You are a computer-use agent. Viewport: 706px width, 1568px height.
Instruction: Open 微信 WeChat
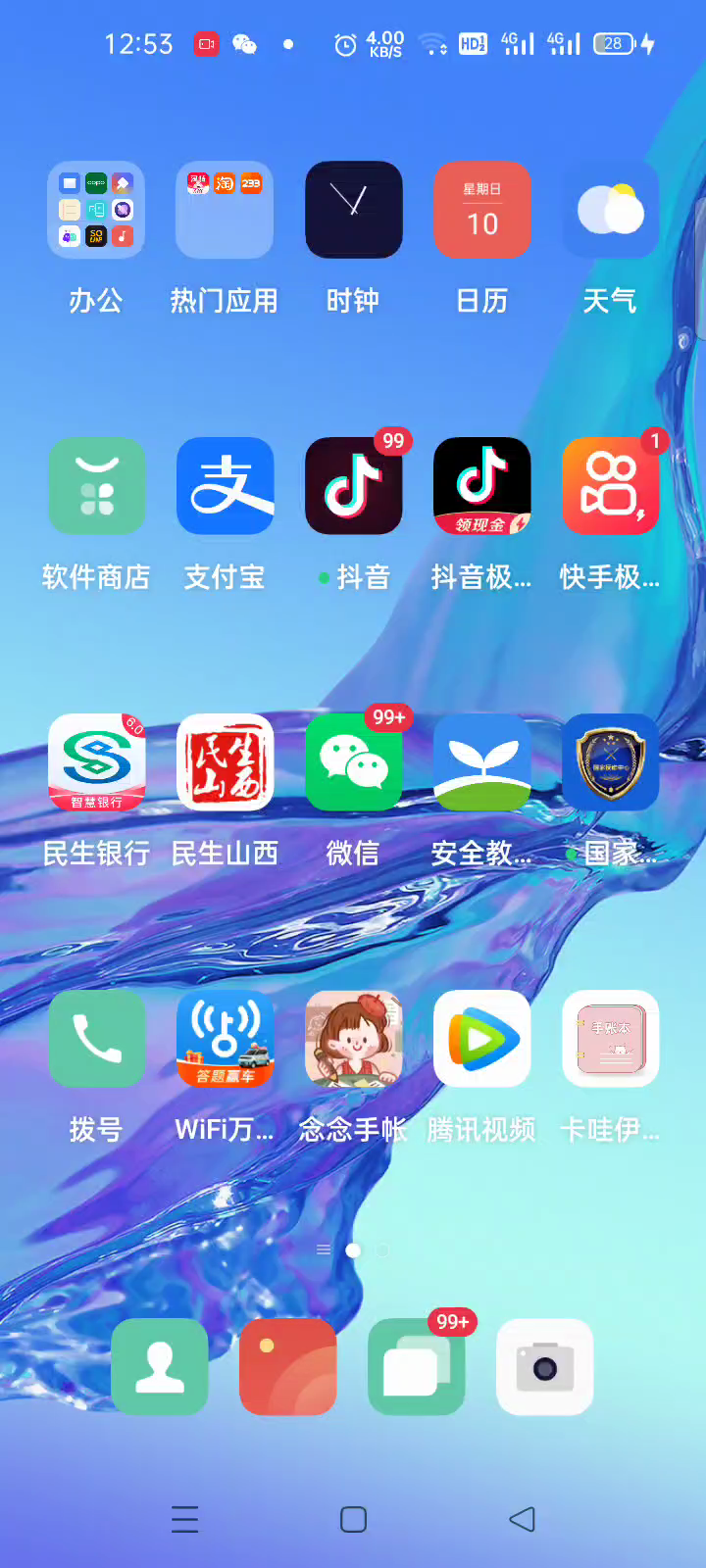(x=353, y=762)
